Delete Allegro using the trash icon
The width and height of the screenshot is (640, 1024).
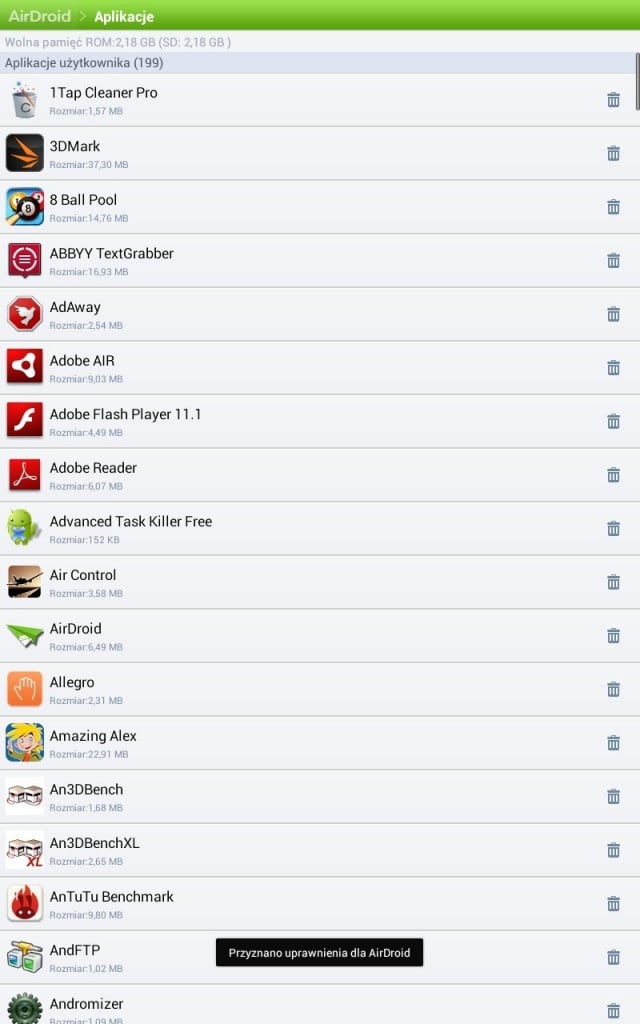(x=613, y=689)
